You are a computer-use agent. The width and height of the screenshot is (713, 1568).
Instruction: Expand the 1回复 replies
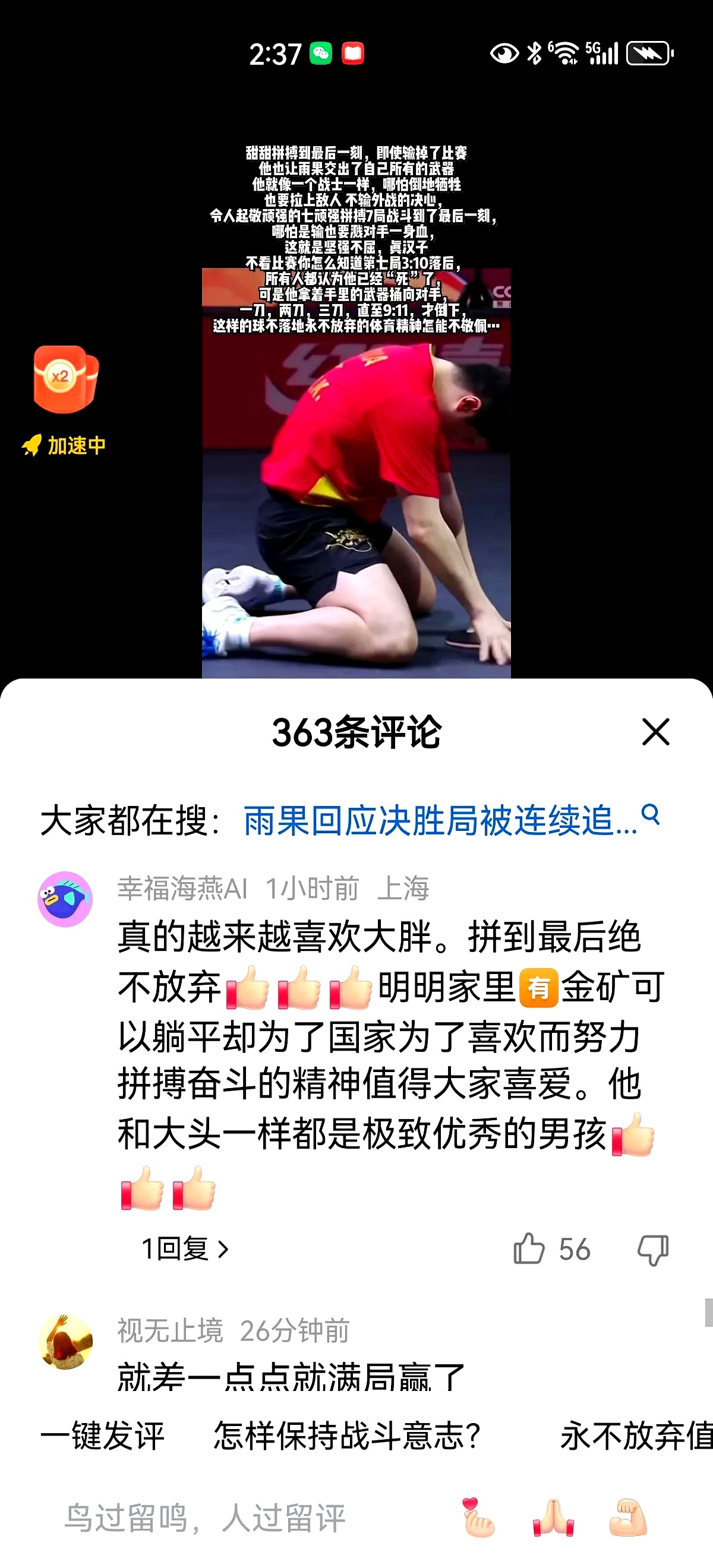click(x=185, y=1250)
